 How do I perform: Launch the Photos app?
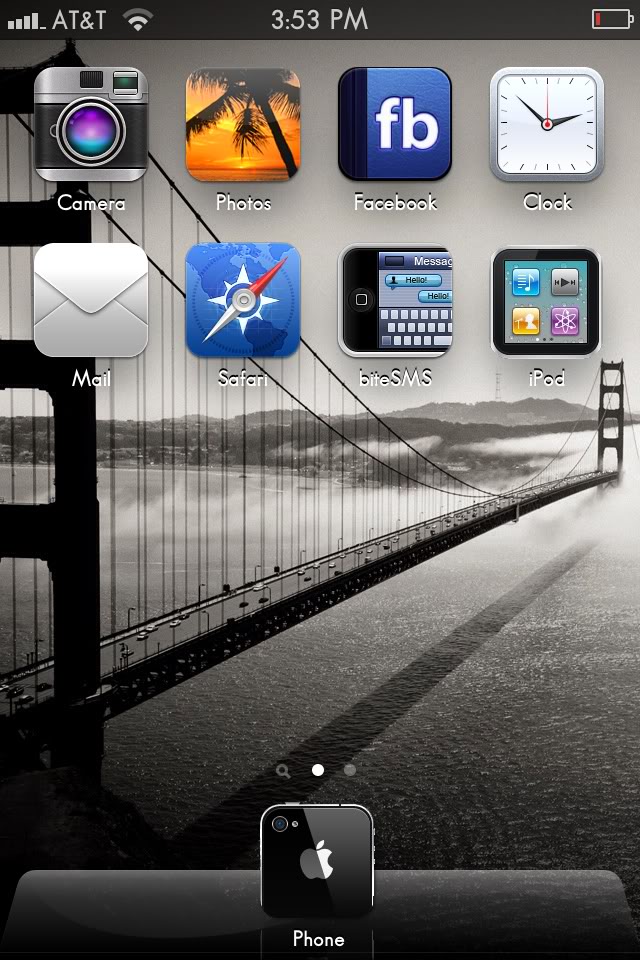[x=243, y=125]
